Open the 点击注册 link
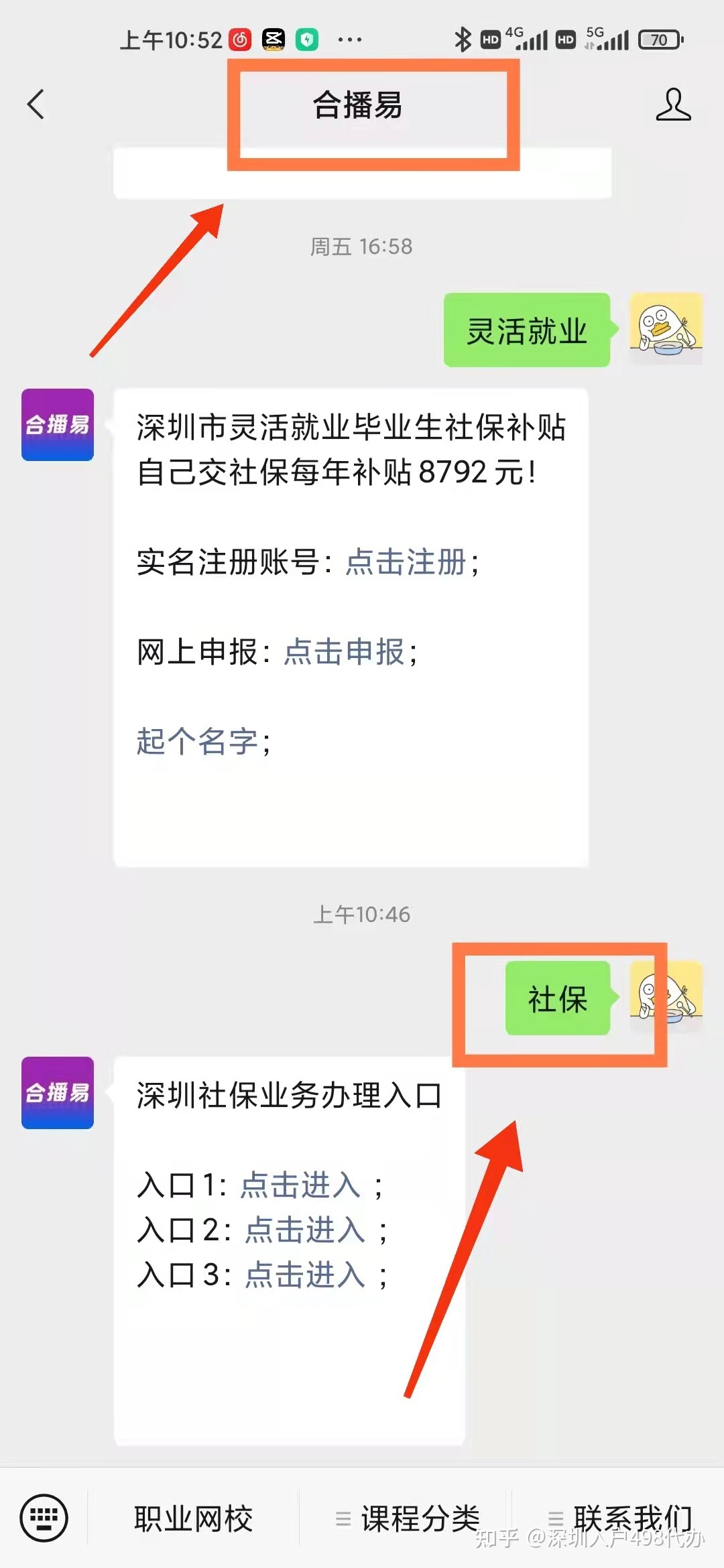 click(x=406, y=562)
